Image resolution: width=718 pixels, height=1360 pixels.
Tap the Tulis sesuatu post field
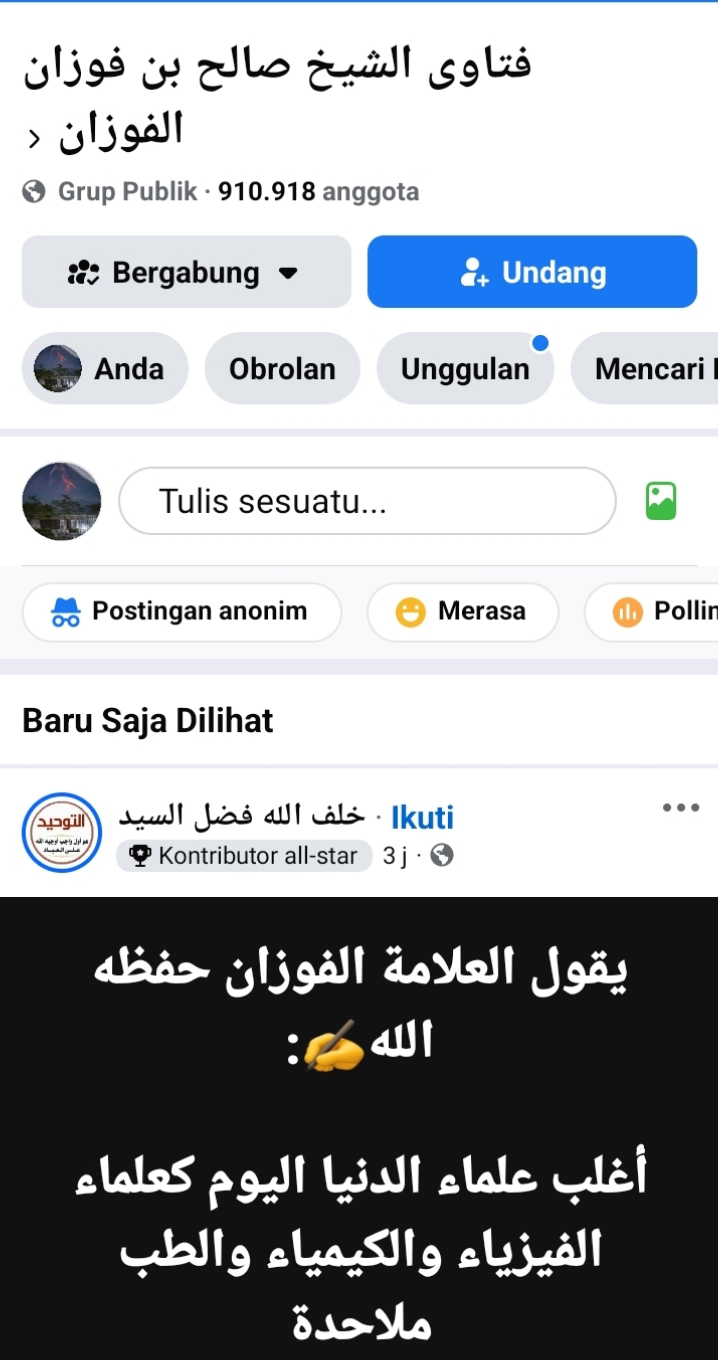(x=367, y=501)
